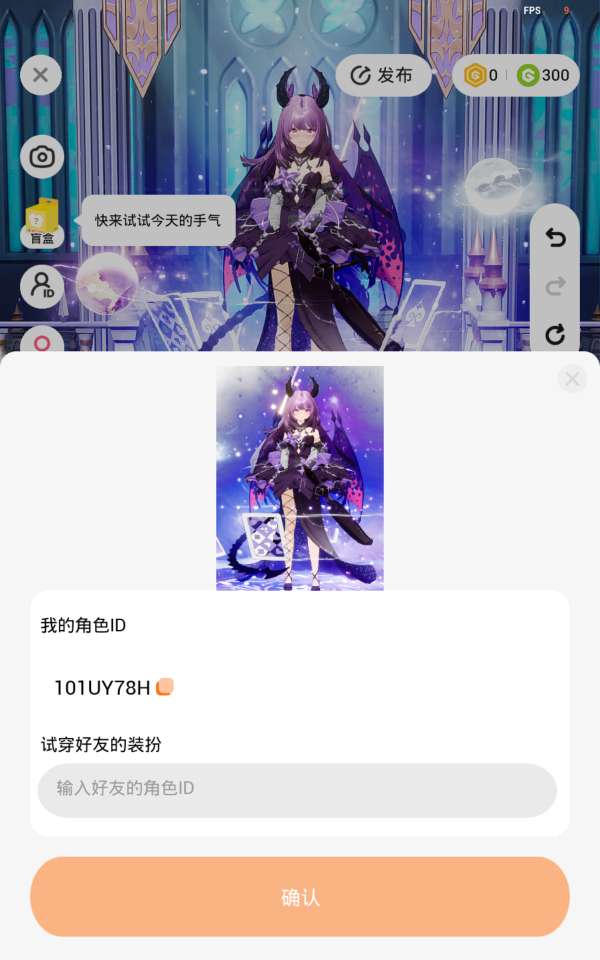Redo the outfit change
Screen dimensions: 600x960
555,287
